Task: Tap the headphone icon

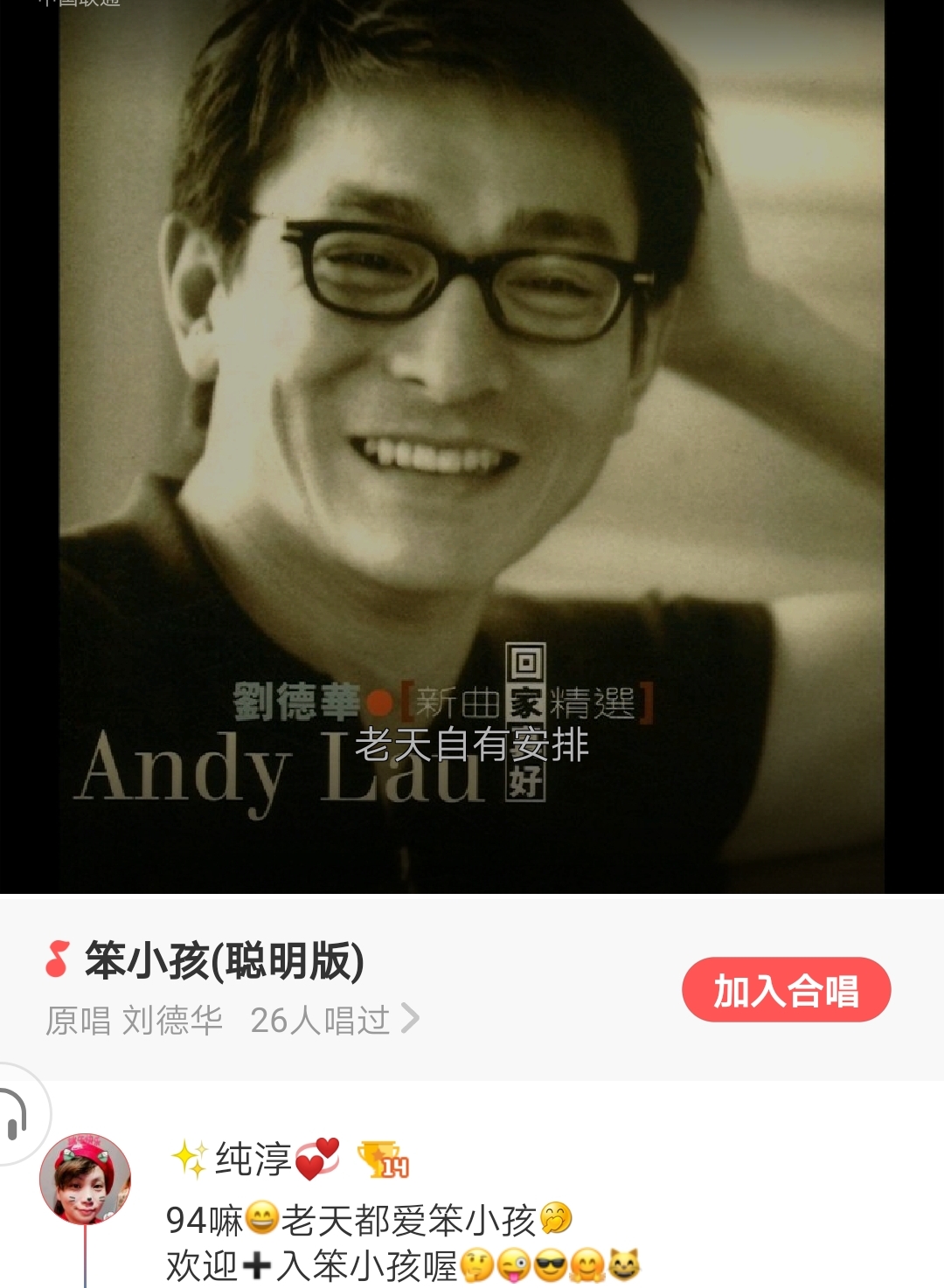Action: (16, 1114)
